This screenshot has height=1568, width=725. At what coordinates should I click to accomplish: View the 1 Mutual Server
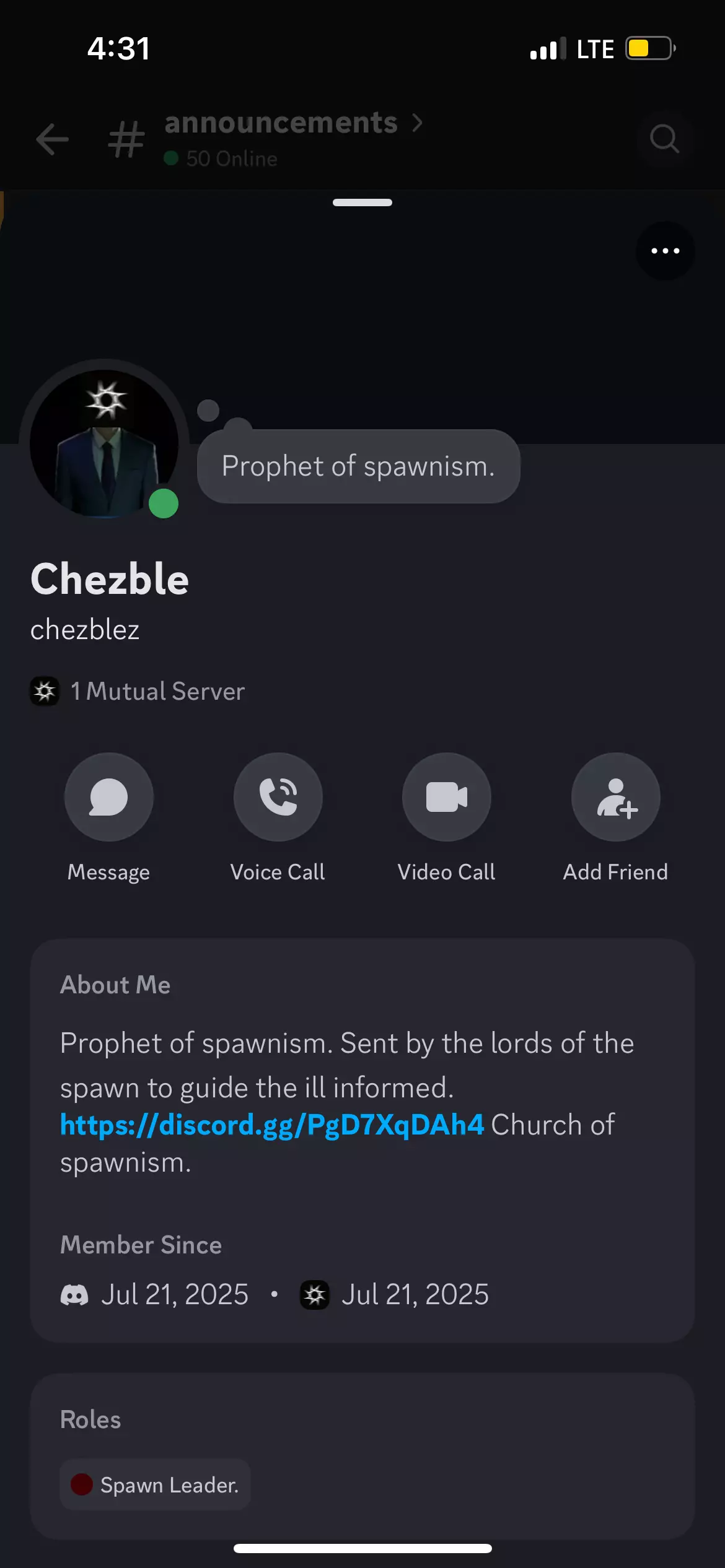[x=138, y=691]
